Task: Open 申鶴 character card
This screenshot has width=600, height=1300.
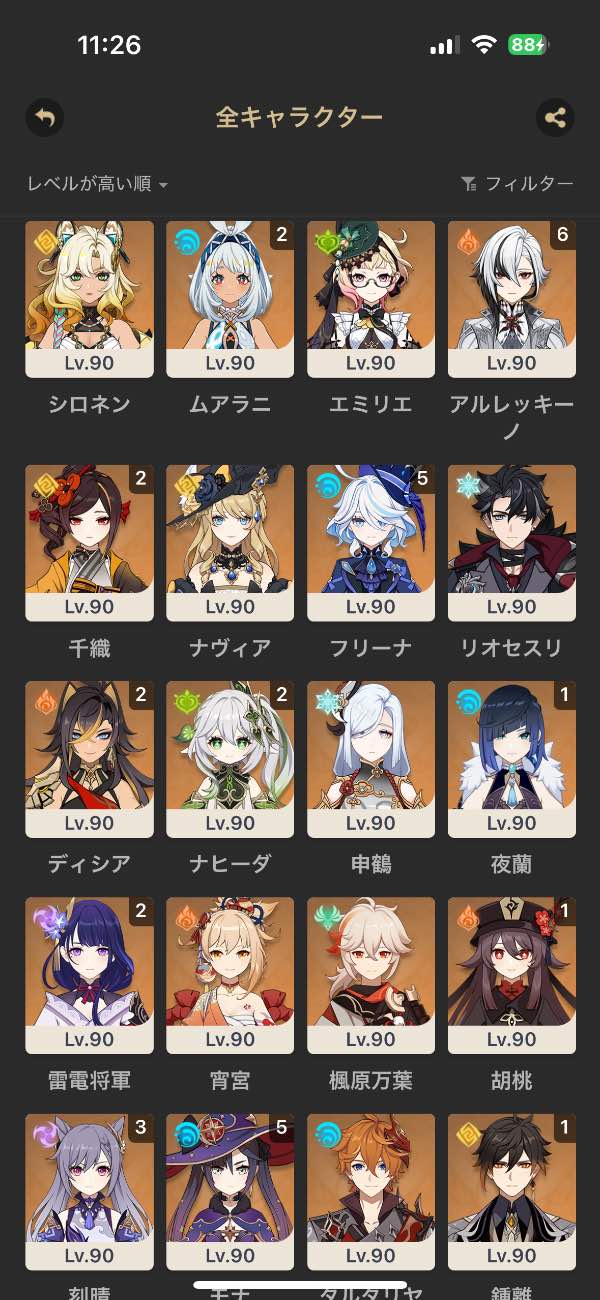Action: point(371,759)
